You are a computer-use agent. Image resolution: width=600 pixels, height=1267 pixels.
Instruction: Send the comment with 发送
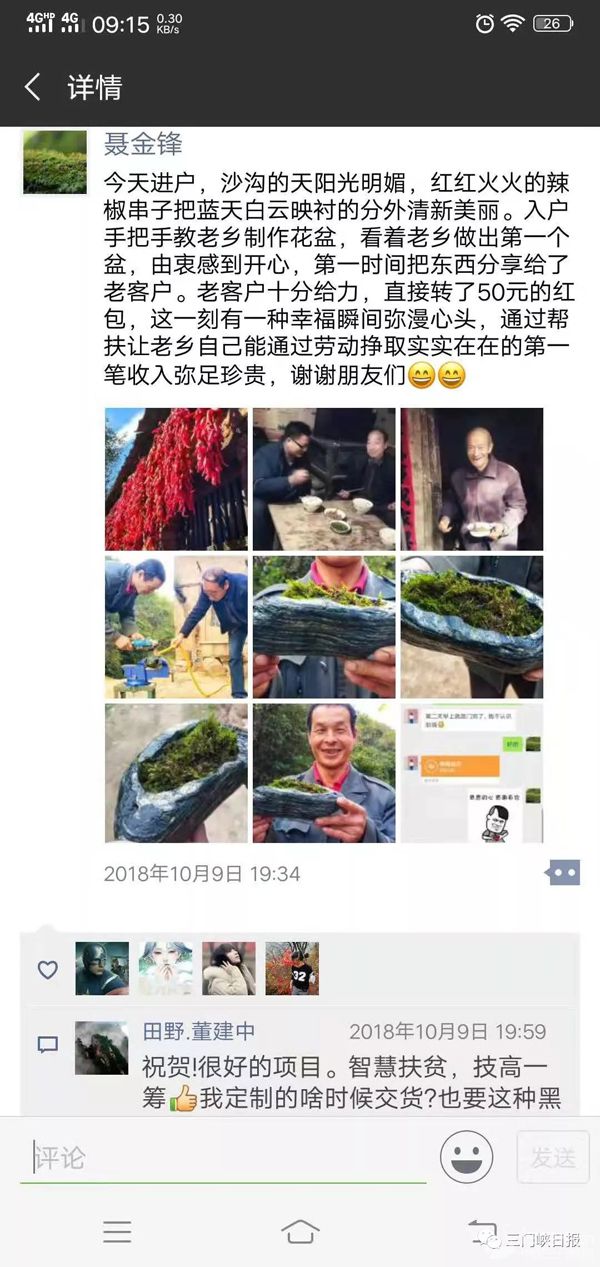pyautogui.click(x=552, y=1157)
